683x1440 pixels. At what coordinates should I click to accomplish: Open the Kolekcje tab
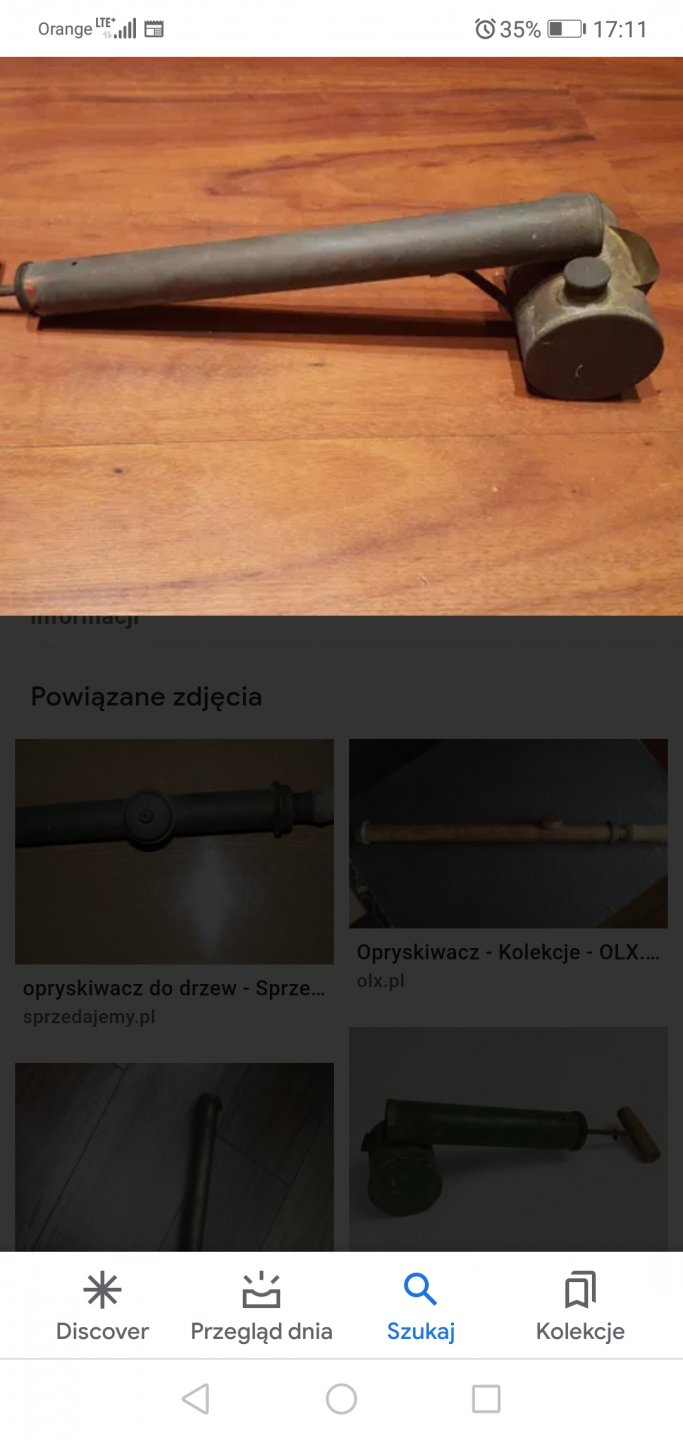click(x=580, y=1306)
